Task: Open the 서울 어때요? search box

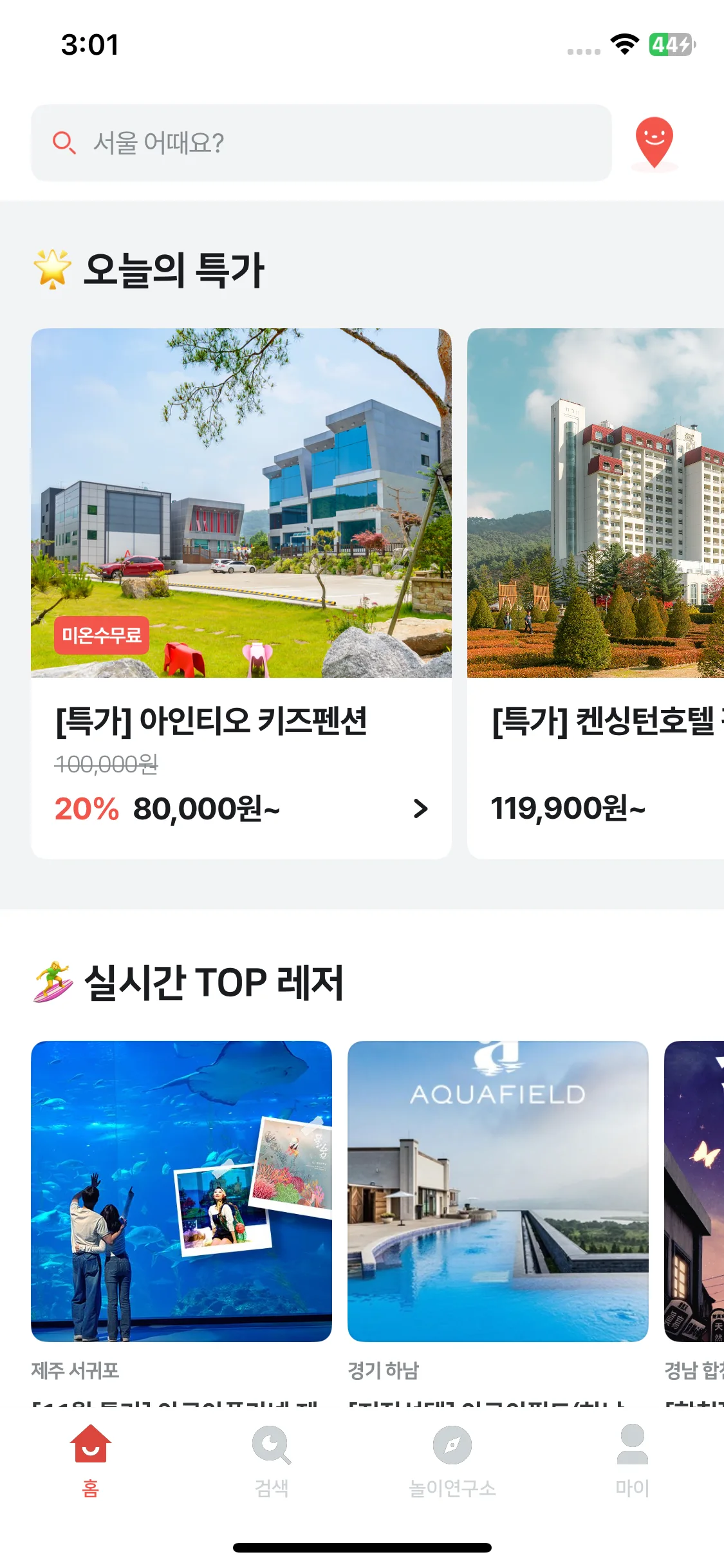Action: click(320, 143)
